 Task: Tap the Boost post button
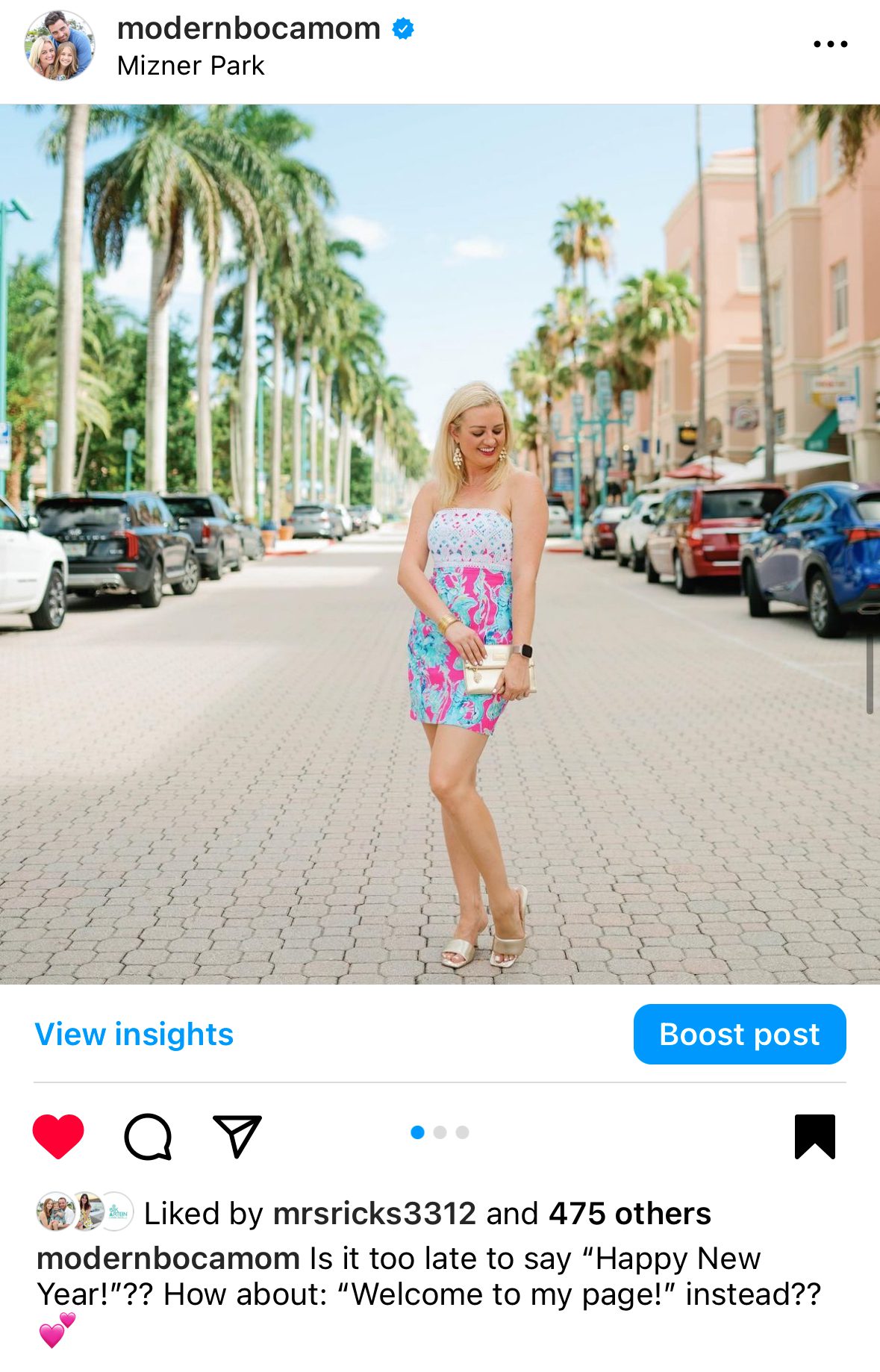[739, 1035]
